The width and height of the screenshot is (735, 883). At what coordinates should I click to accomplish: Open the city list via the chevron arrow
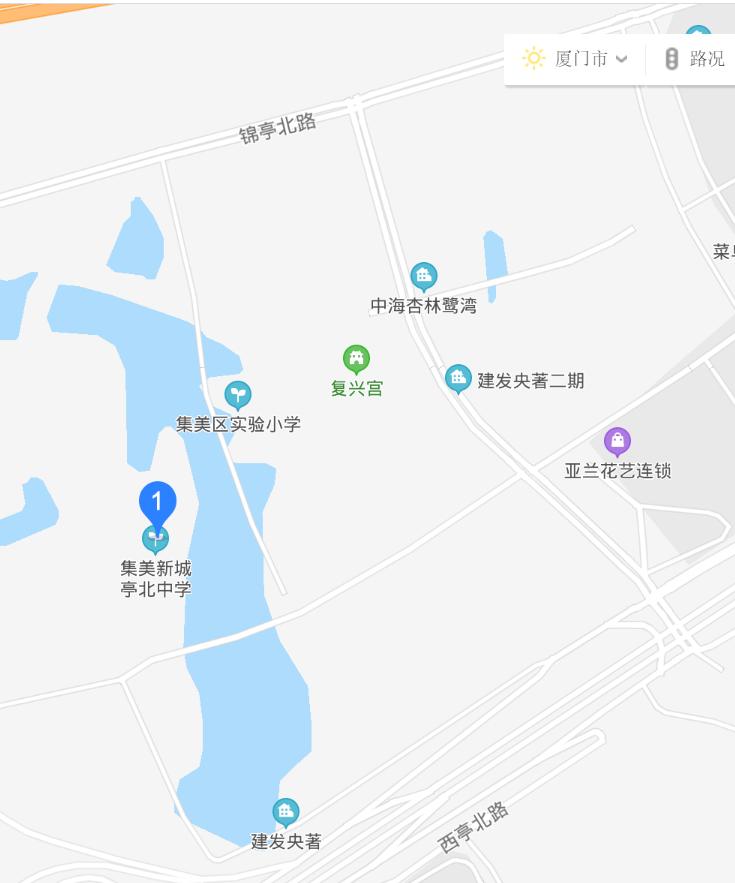click(x=622, y=60)
